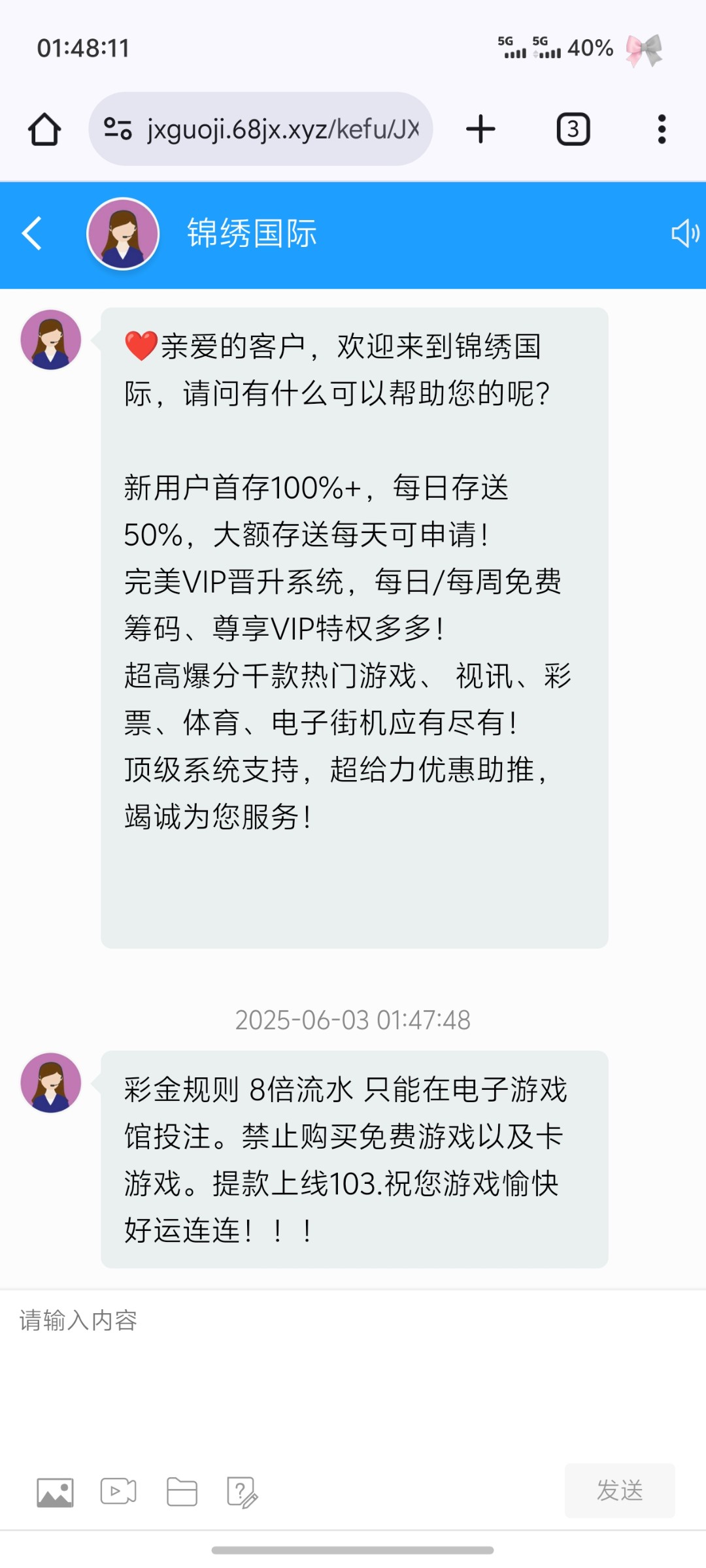Open site info icon in address bar

(x=118, y=129)
